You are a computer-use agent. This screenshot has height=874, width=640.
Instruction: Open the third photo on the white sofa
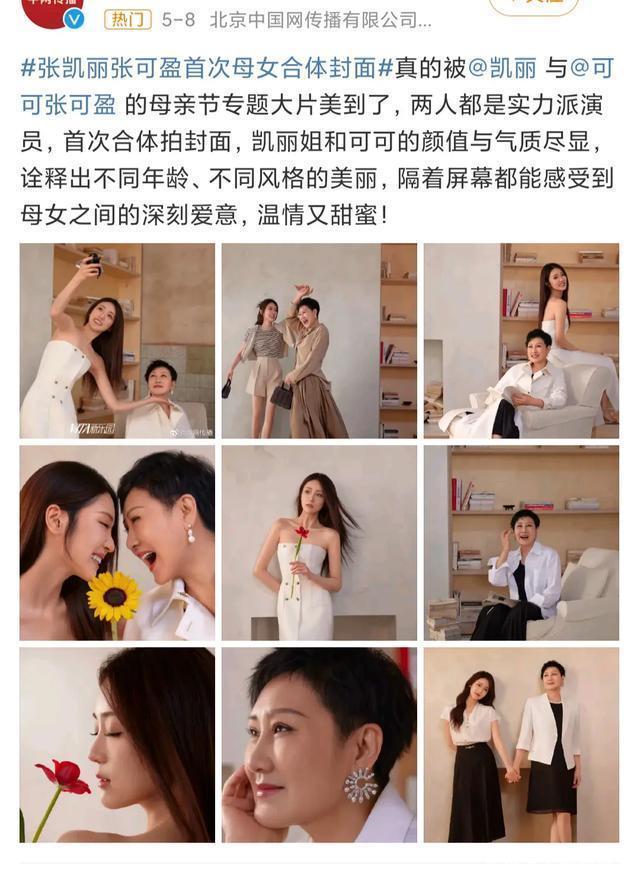521,341
